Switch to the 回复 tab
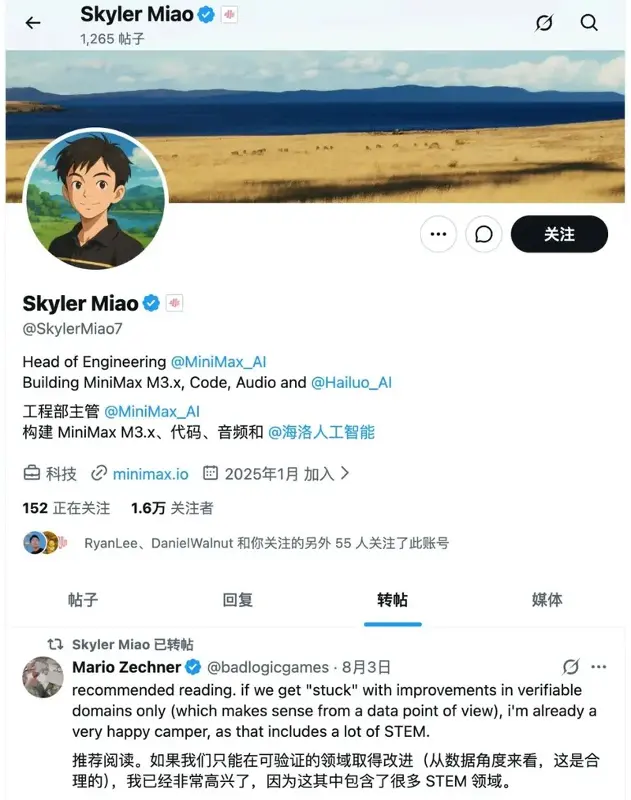 (238, 599)
